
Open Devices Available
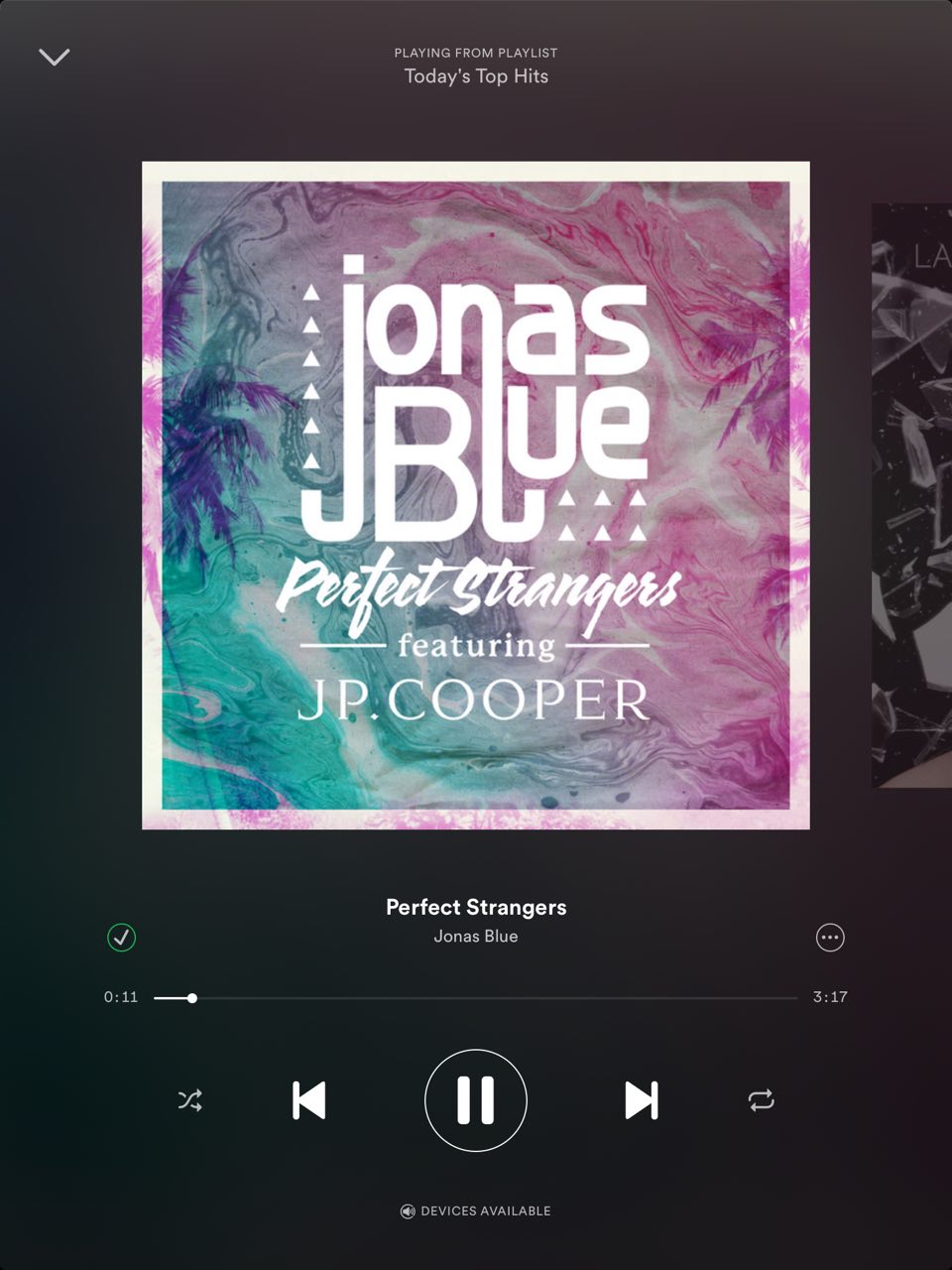(x=476, y=1210)
